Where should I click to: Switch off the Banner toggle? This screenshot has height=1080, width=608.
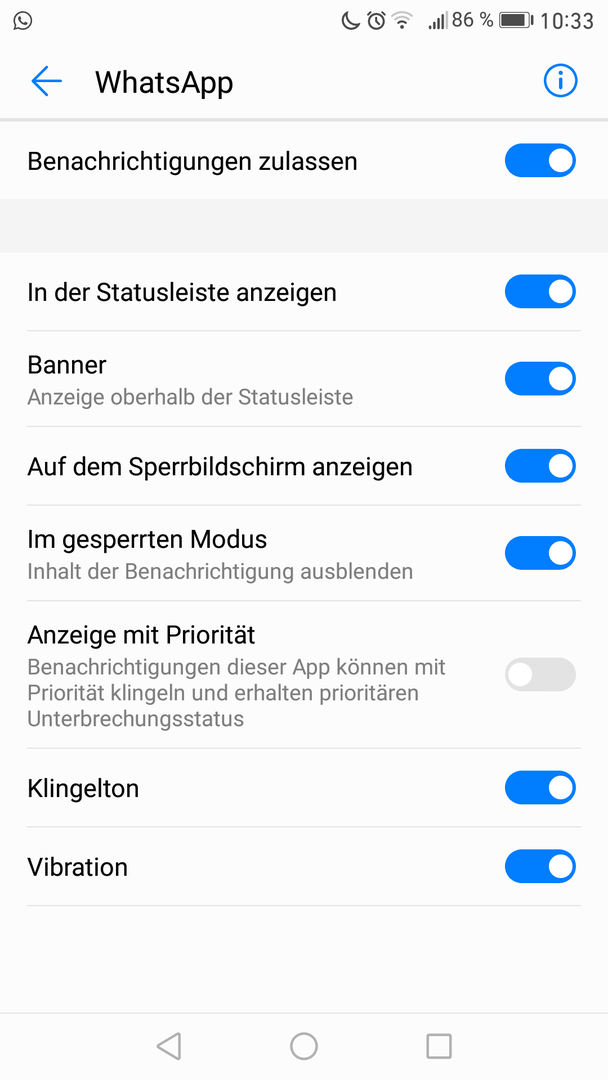click(540, 379)
